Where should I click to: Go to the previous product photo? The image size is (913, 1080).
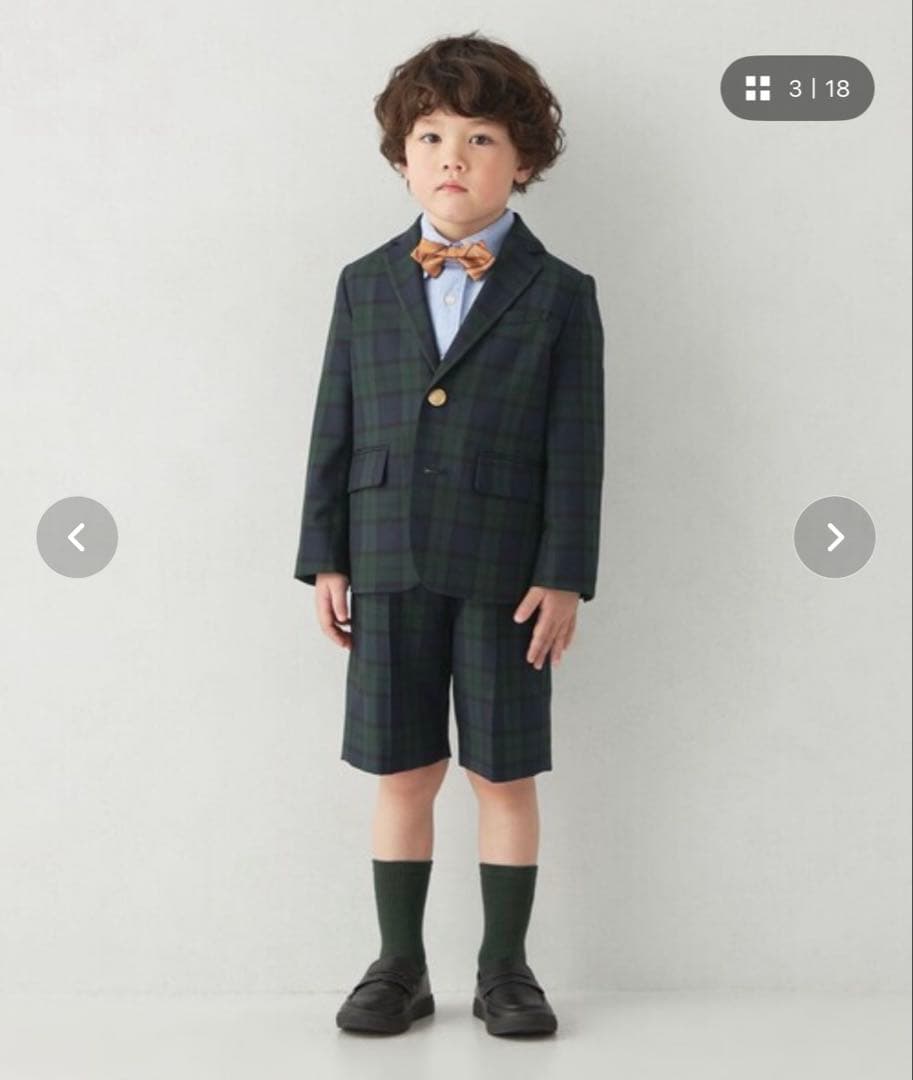tap(77, 537)
